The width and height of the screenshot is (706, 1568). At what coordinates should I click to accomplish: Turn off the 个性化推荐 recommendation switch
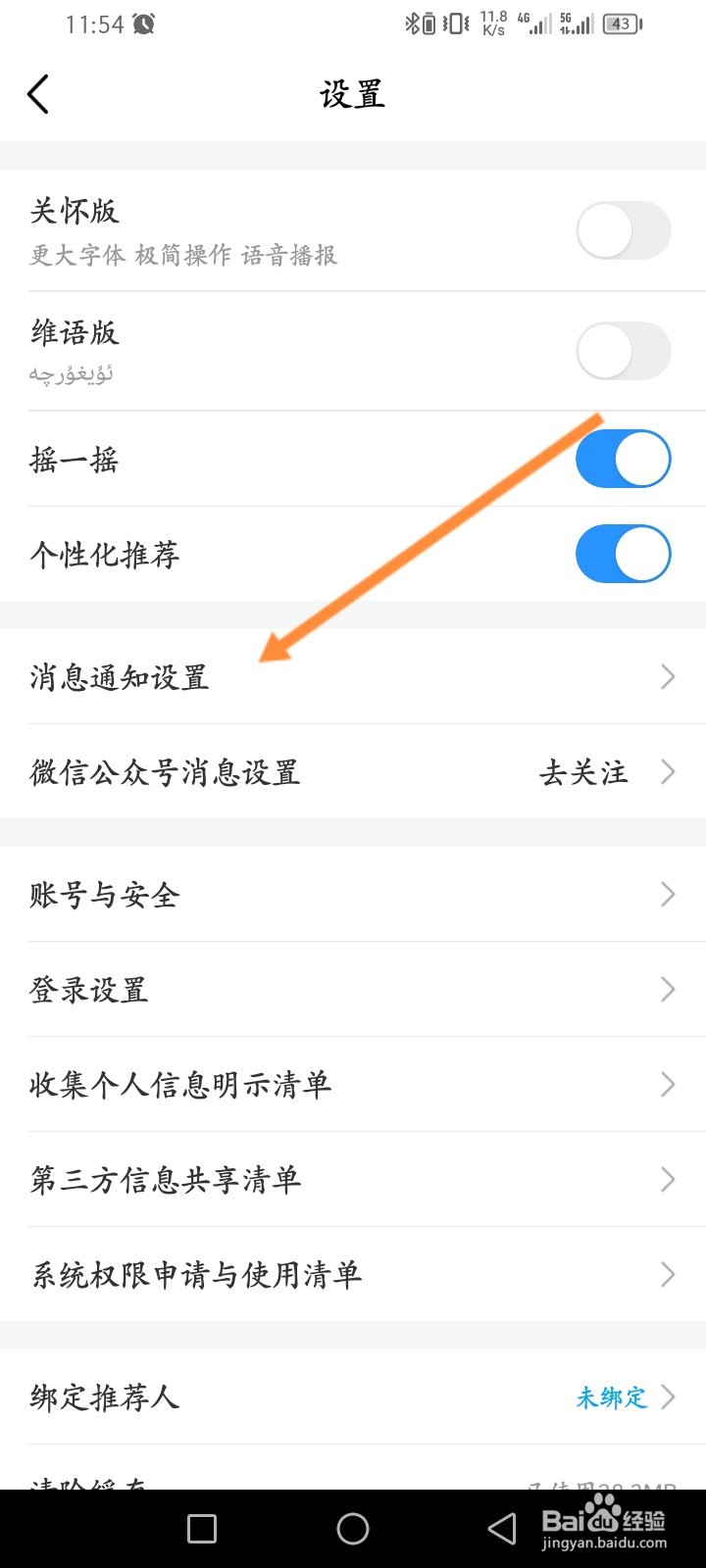tap(624, 554)
